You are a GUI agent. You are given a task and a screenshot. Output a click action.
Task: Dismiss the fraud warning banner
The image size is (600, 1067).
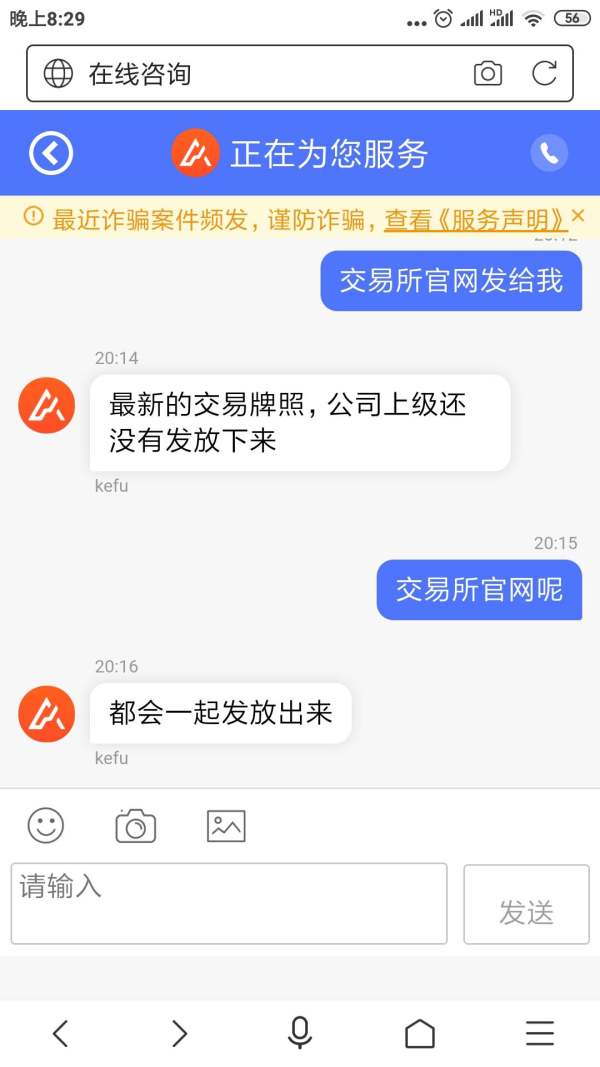[x=578, y=216]
